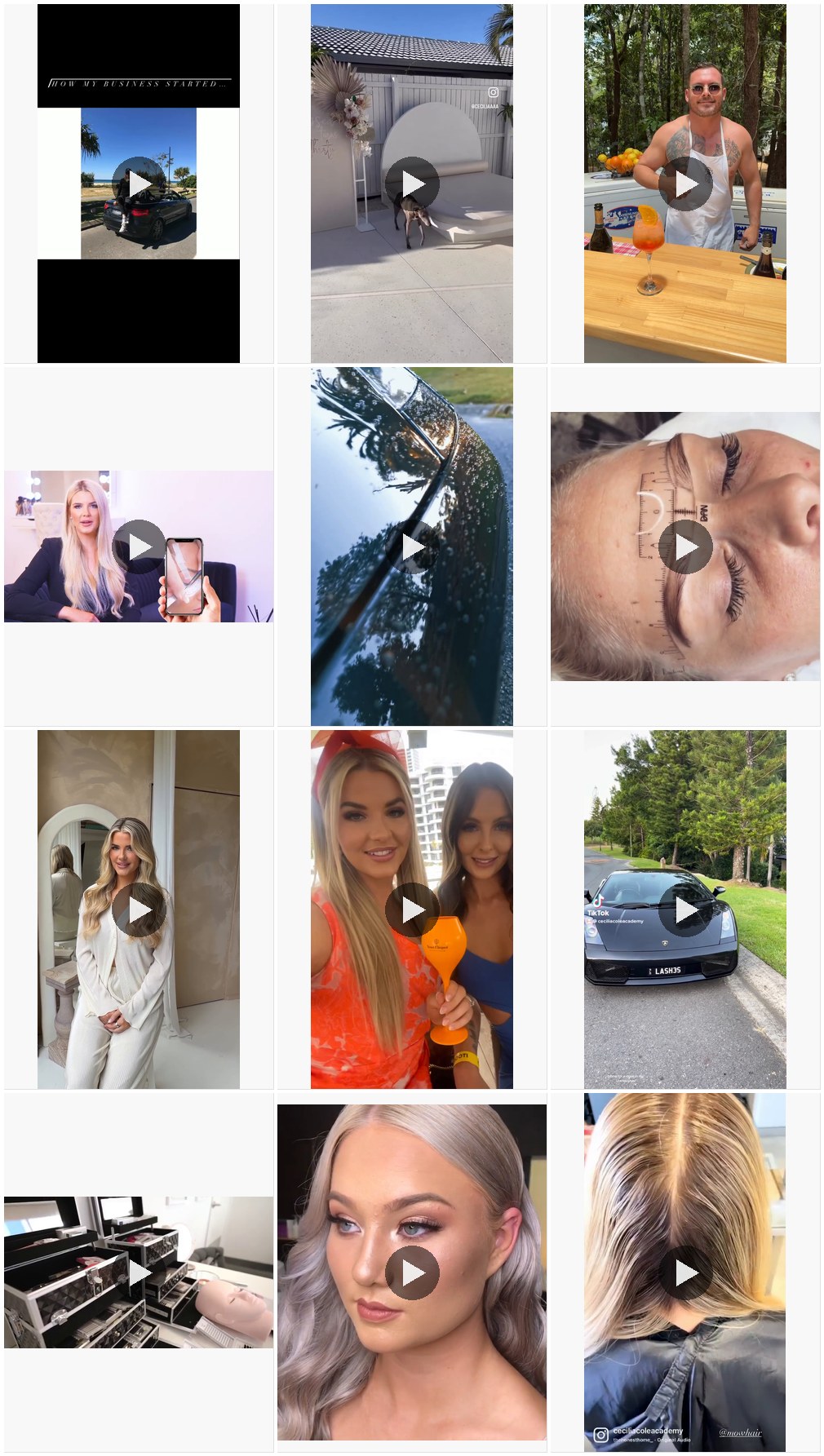Screen dimensions: 824x1456
Task: Play the eyebrow measuring ruler video
Action: click(685, 547)
